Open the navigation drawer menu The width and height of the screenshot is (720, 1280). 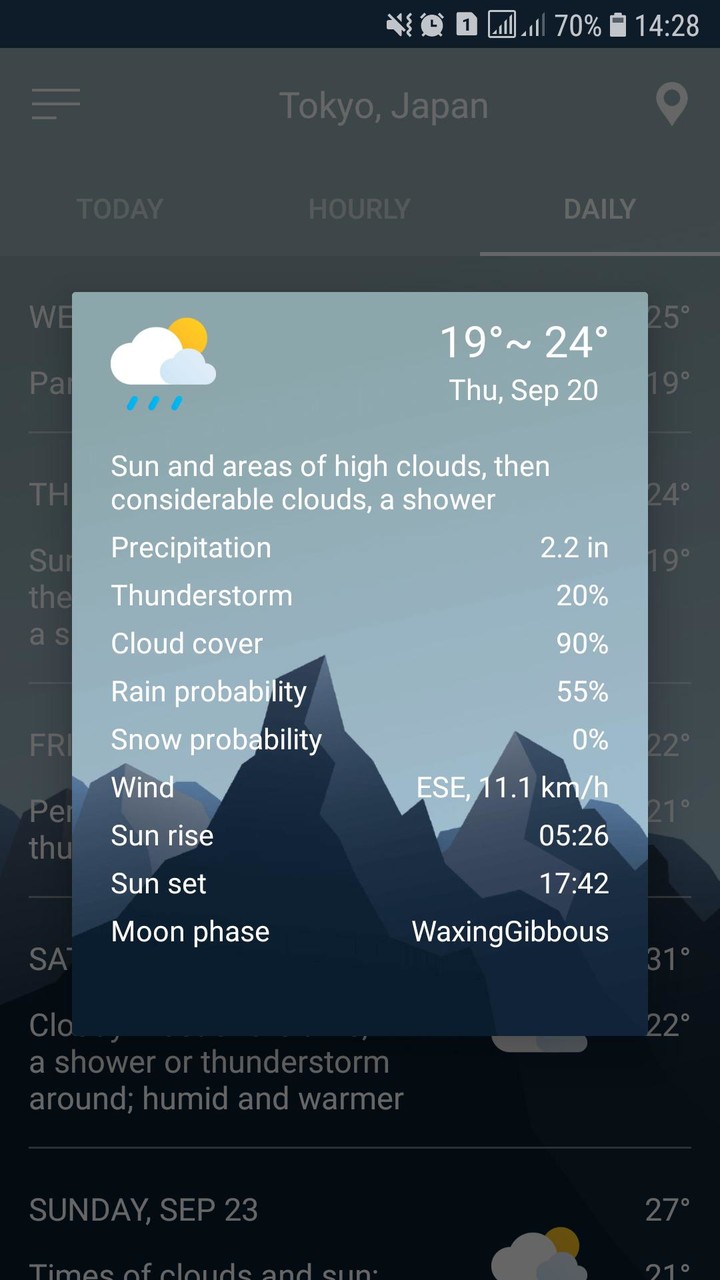tap(55, 103)
